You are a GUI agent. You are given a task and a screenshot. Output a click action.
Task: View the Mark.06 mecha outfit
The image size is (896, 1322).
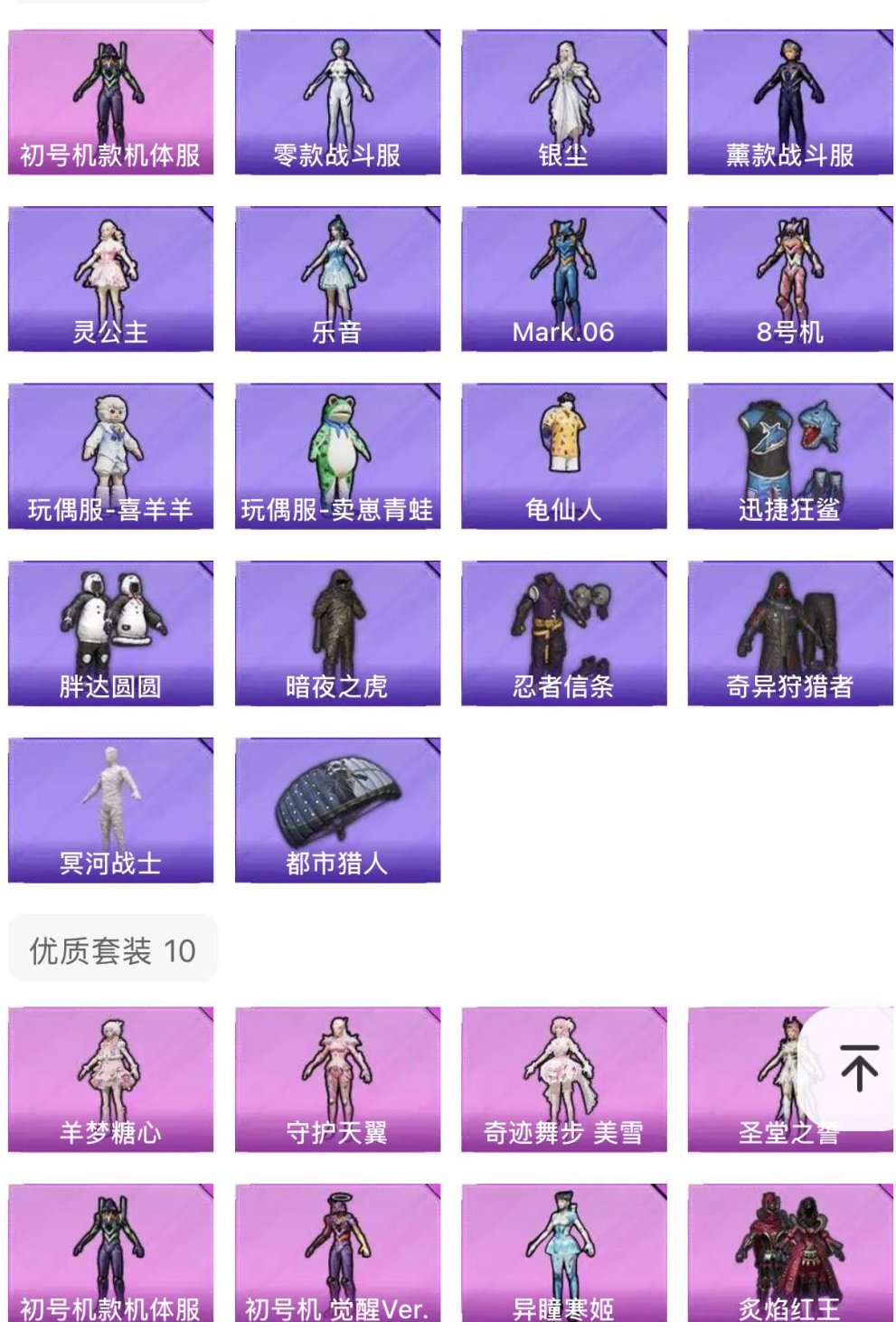click(x=562, y=276)
